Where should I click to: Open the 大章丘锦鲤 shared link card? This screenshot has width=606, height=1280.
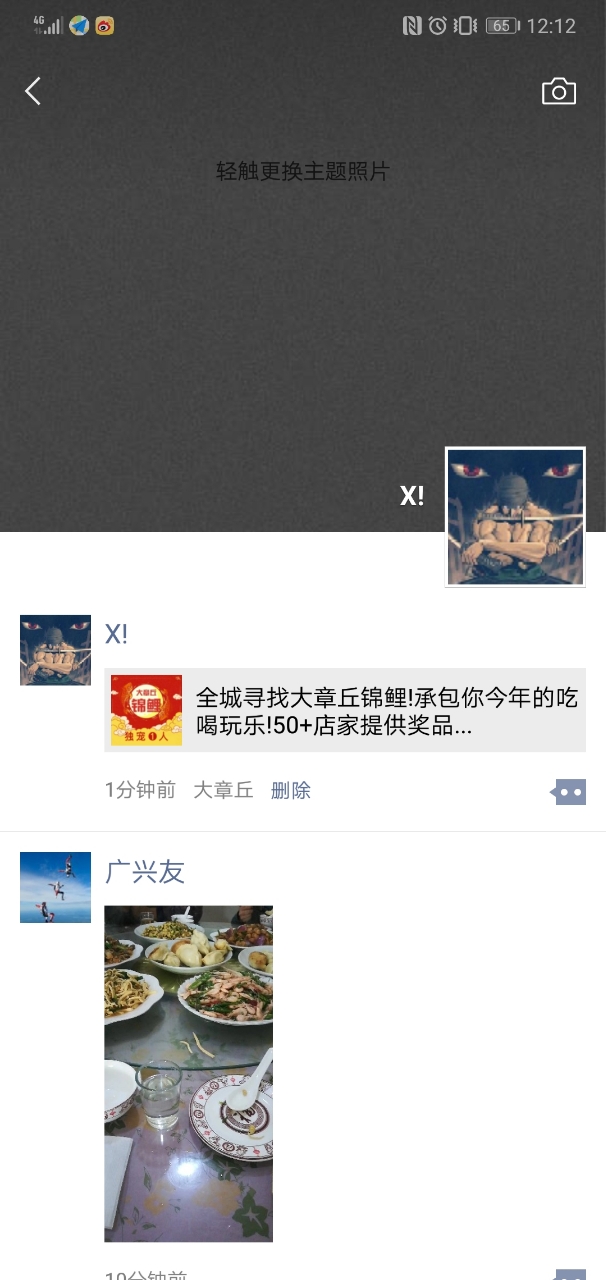pos(345,710)
